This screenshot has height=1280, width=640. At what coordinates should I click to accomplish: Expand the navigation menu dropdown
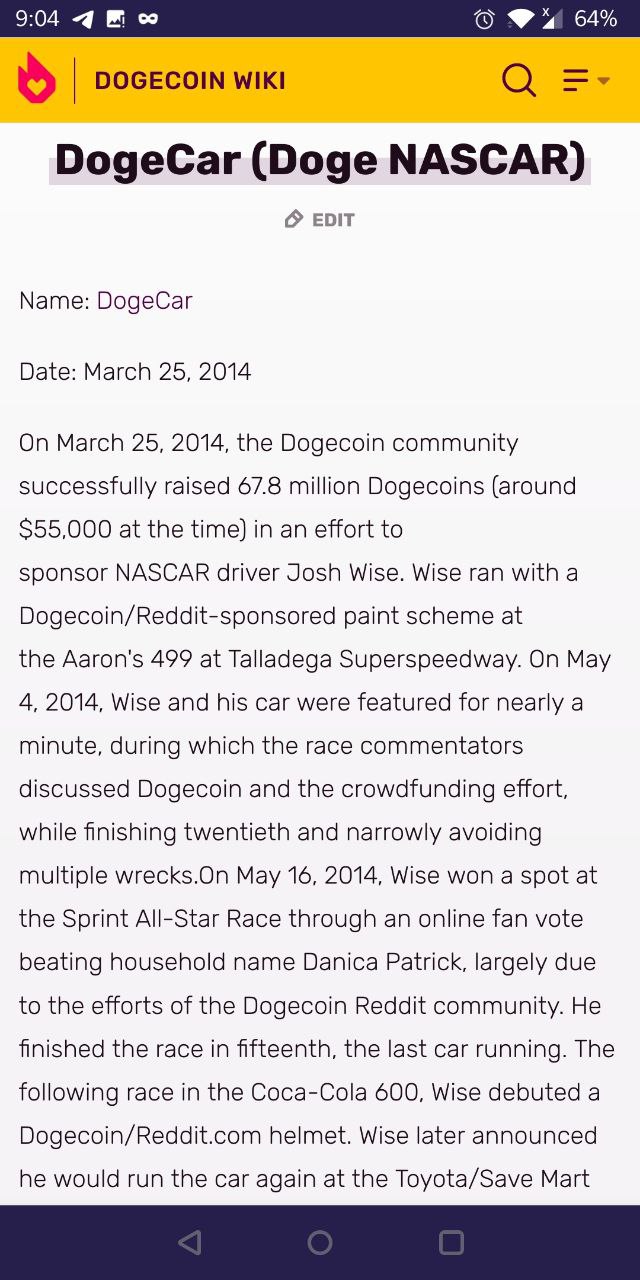tap(586, 80)
